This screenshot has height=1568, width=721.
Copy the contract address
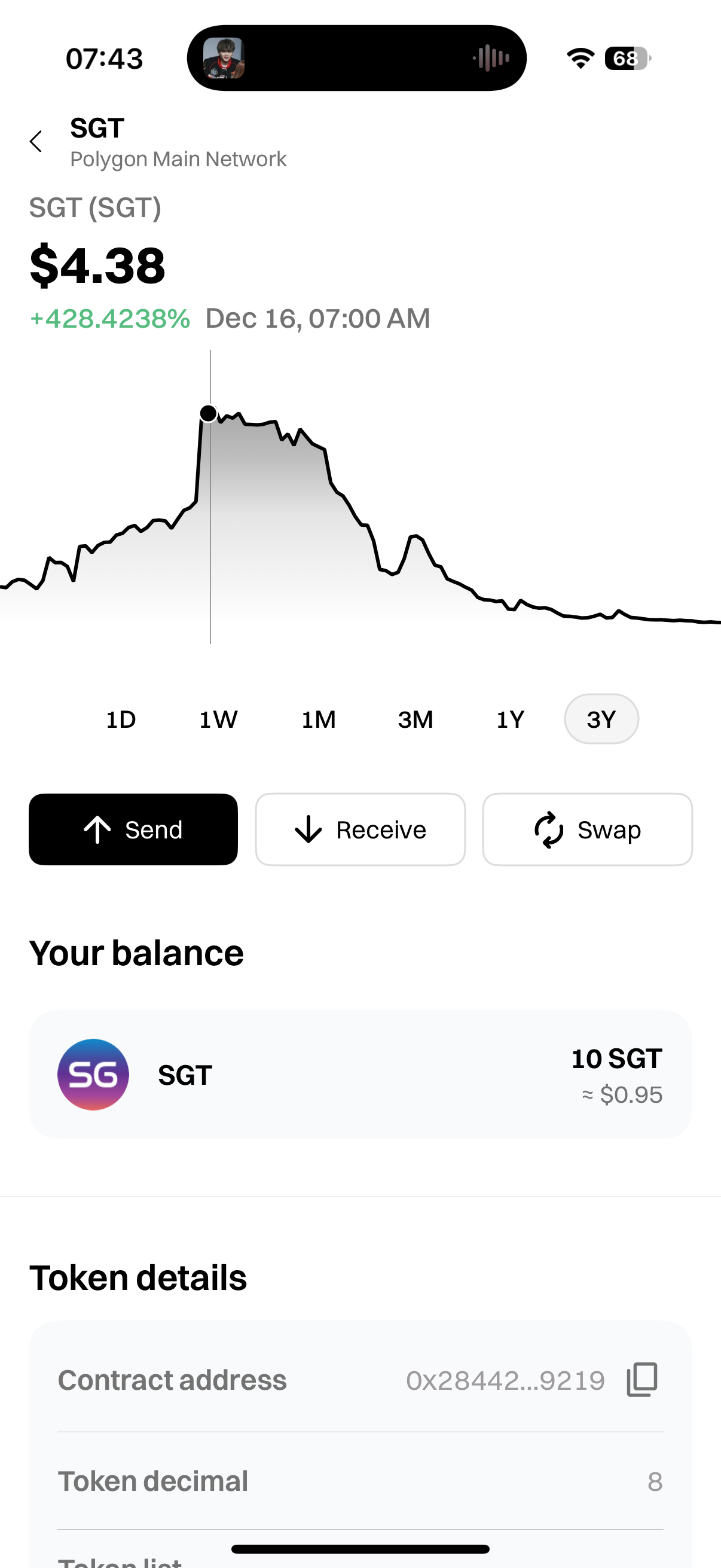[643, 1380]
